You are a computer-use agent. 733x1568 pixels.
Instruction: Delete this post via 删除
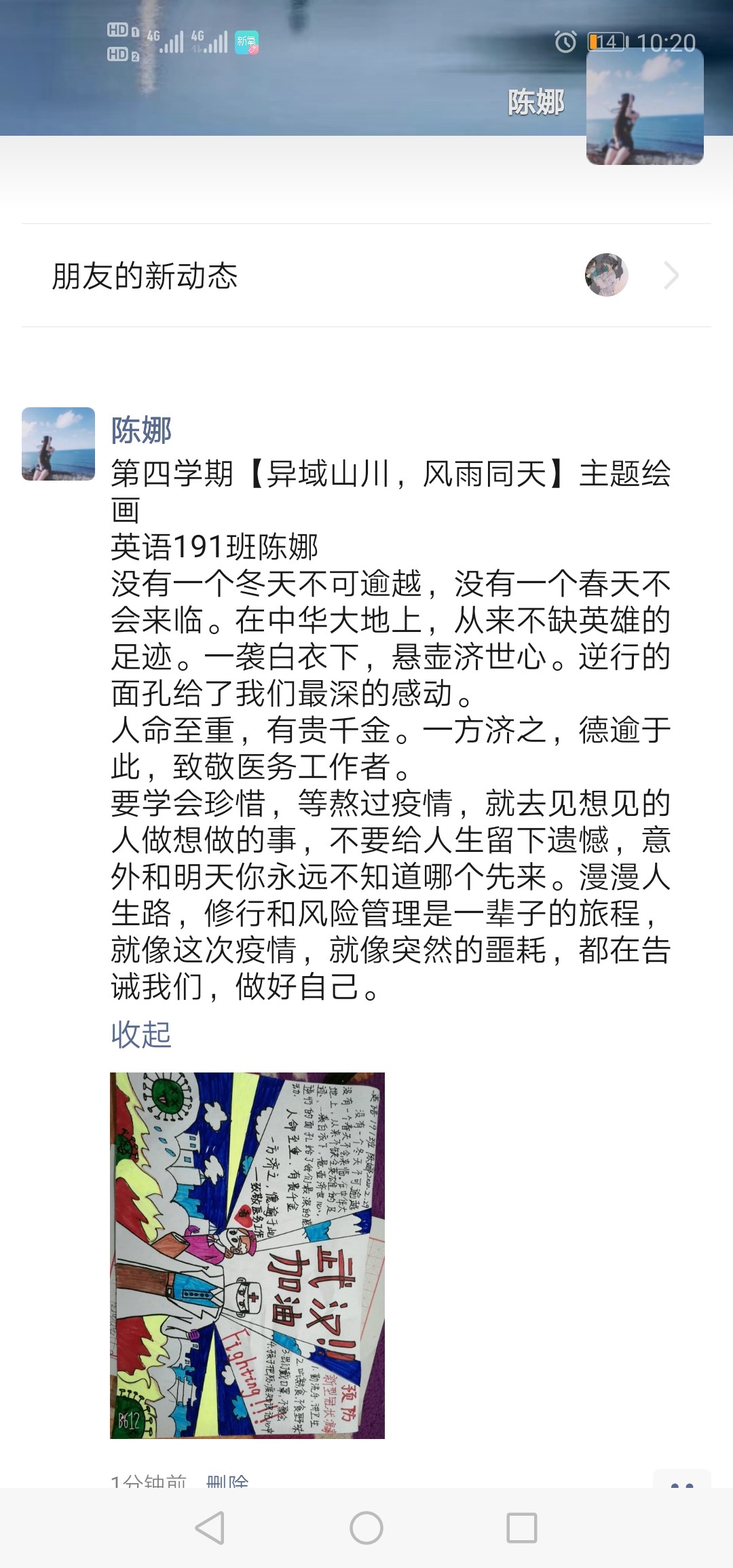click(x=227, y=1481)
